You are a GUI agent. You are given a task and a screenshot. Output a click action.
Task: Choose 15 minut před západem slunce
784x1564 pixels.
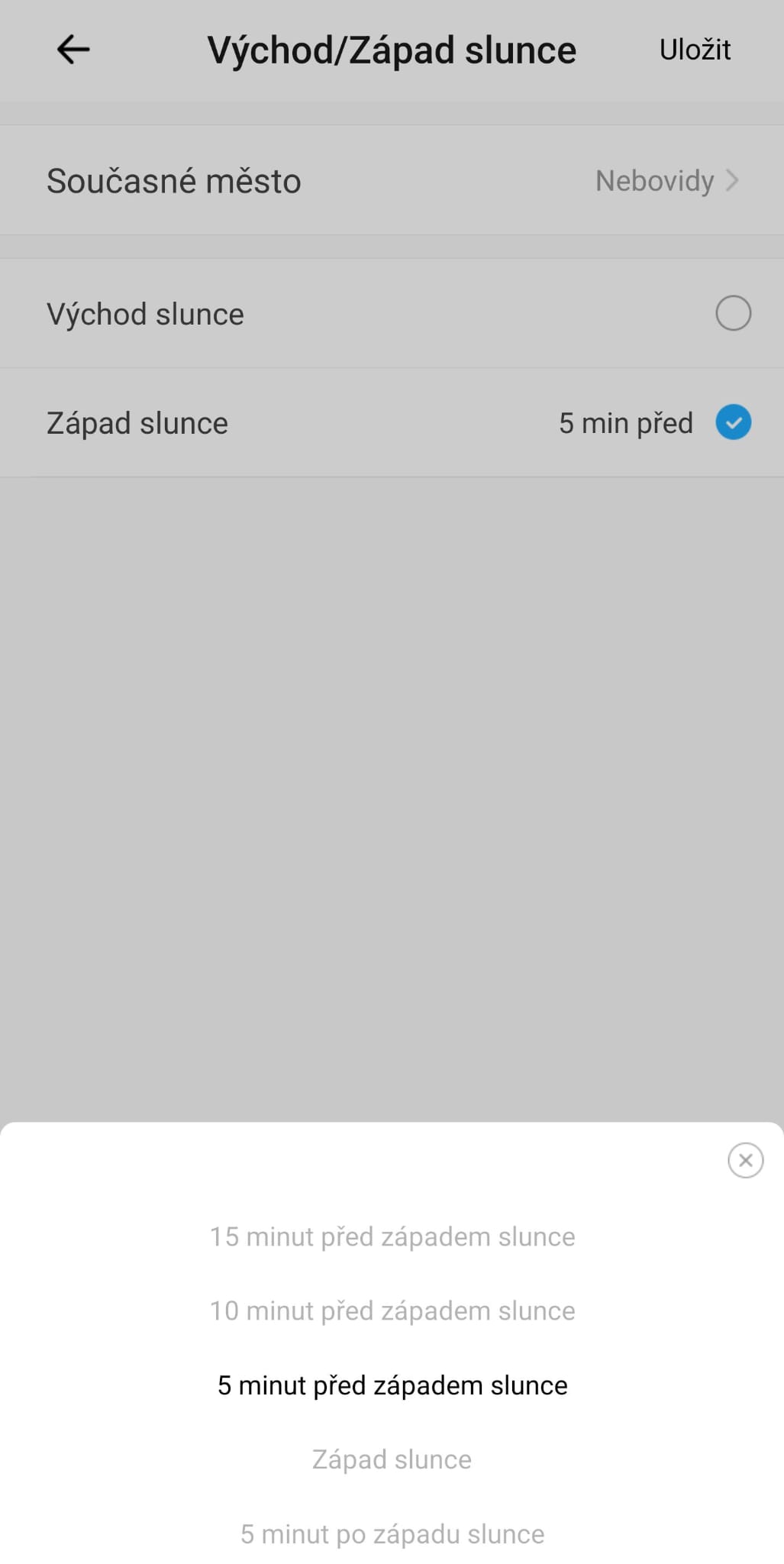(x=392, y=1236)
